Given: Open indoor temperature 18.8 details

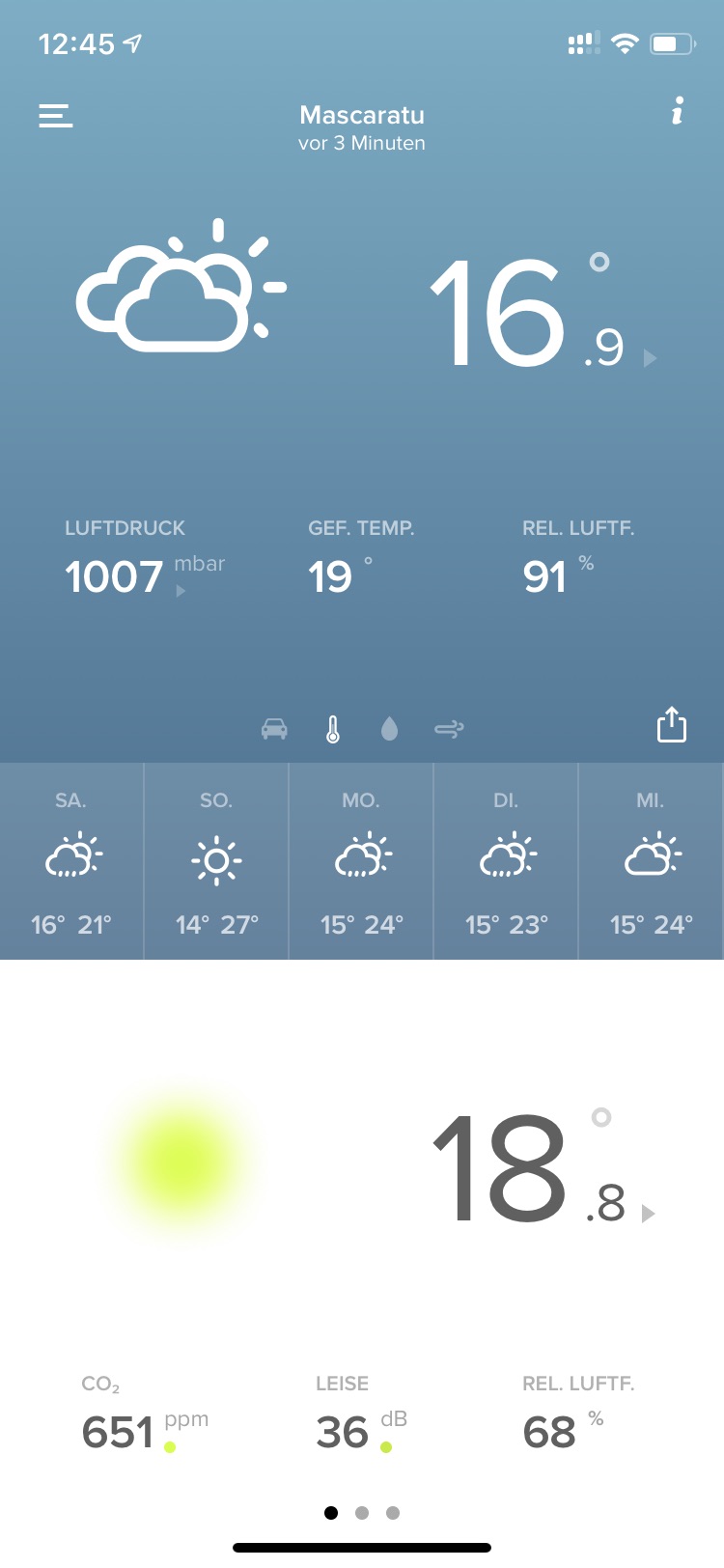Looking at the screenshot, I should [x=541, y=1168].
